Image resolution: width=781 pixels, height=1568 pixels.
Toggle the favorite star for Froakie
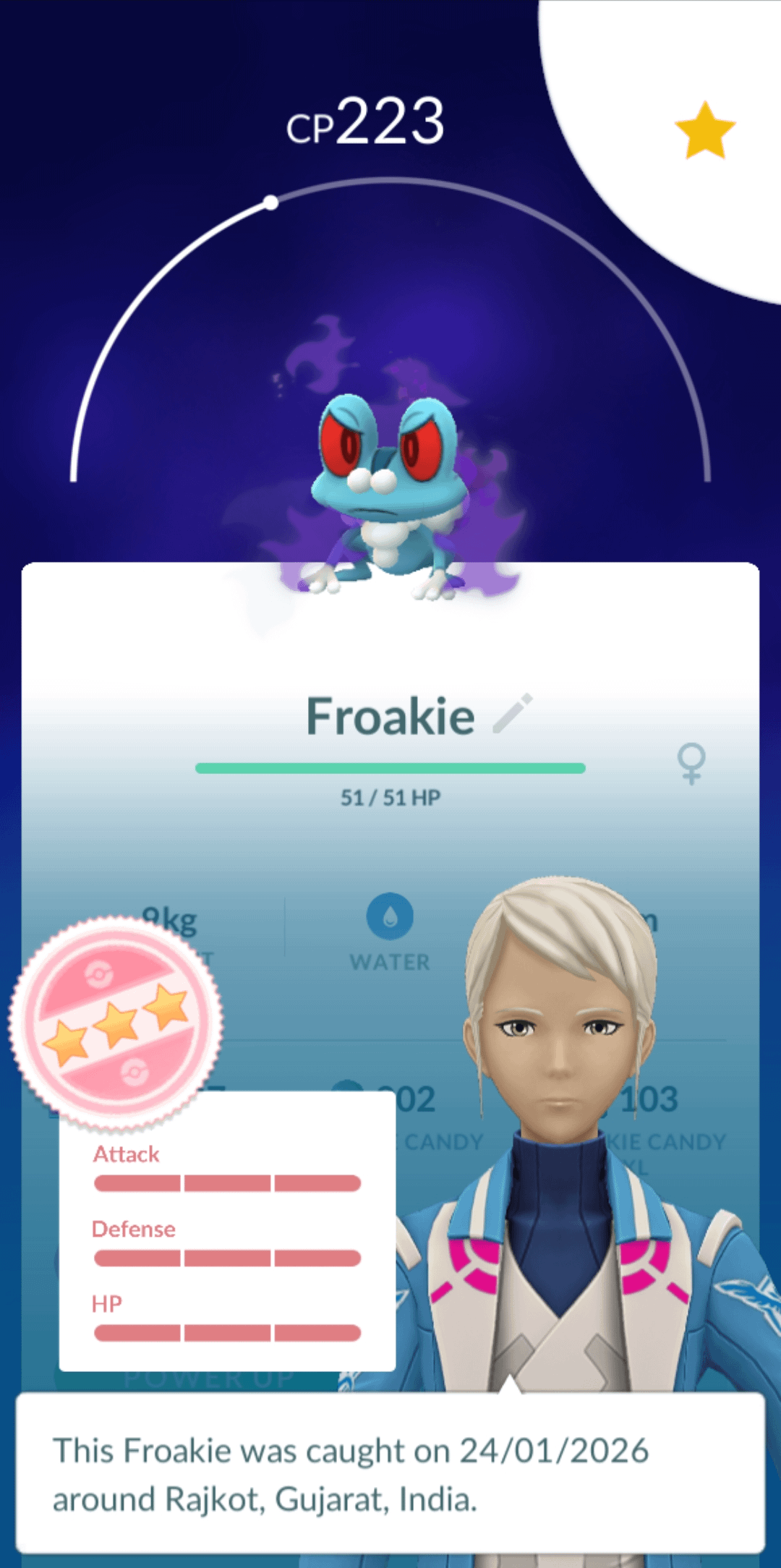704,131
